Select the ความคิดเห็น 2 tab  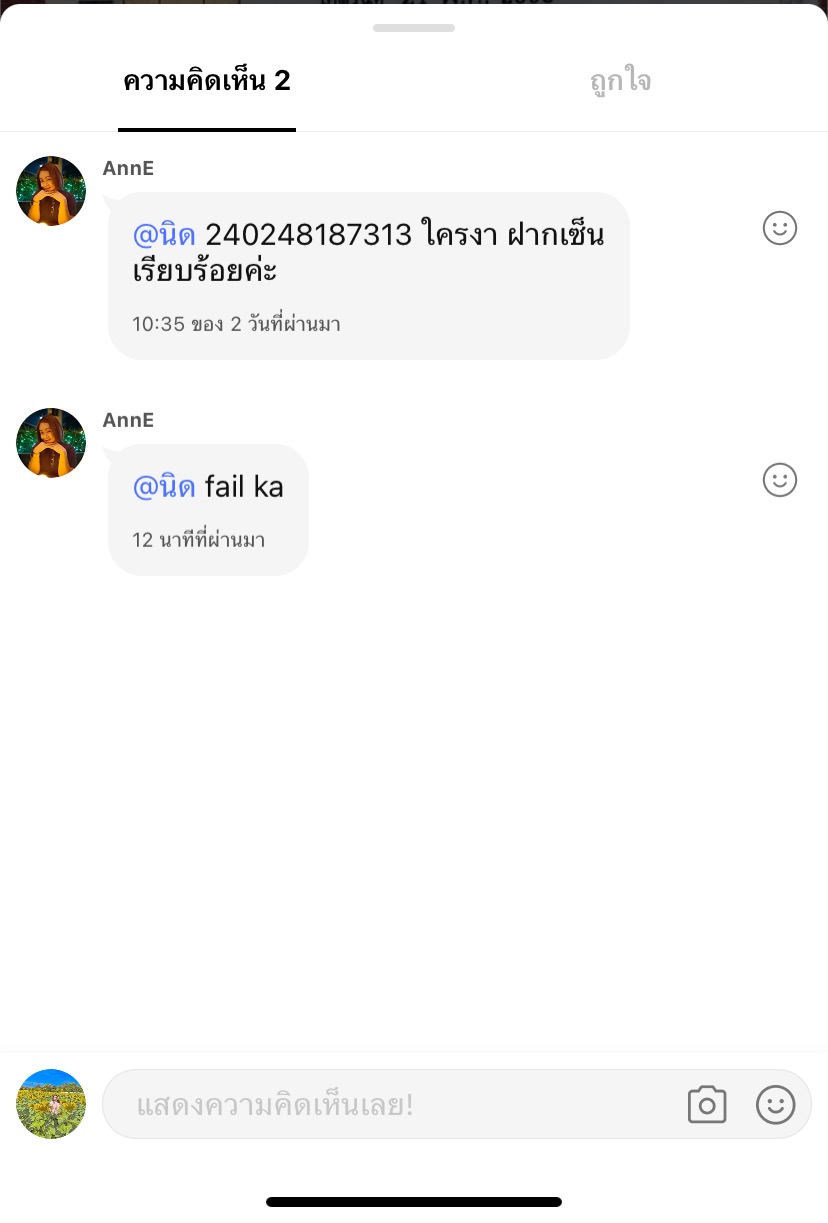[207, 81]
